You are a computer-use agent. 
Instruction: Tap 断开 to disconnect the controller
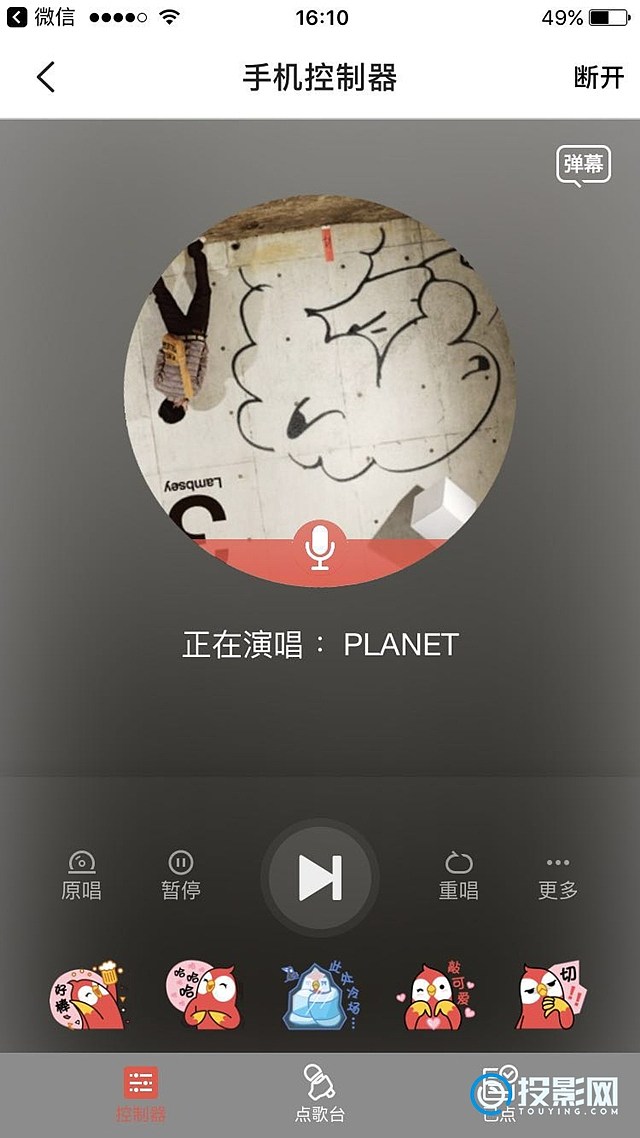(598, 77)
